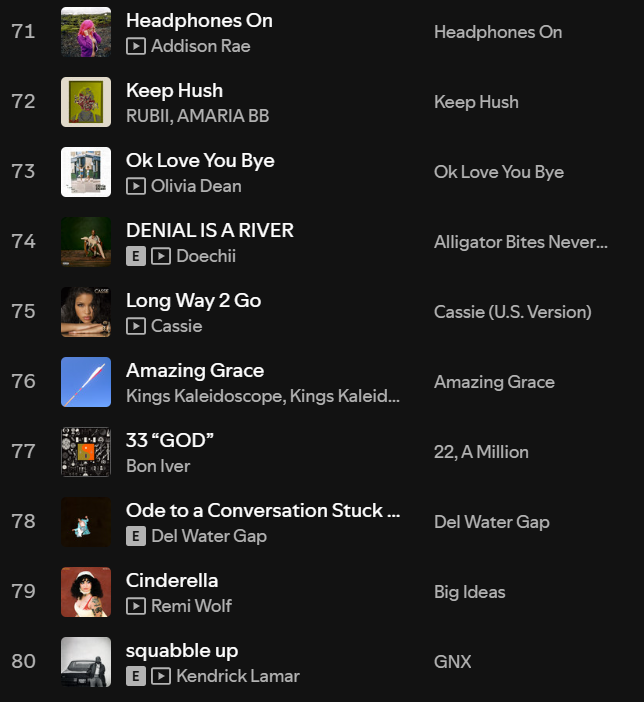Select Ok Love You Bye track
This screenshot has height=702, width=644.
tap(200, 160)
